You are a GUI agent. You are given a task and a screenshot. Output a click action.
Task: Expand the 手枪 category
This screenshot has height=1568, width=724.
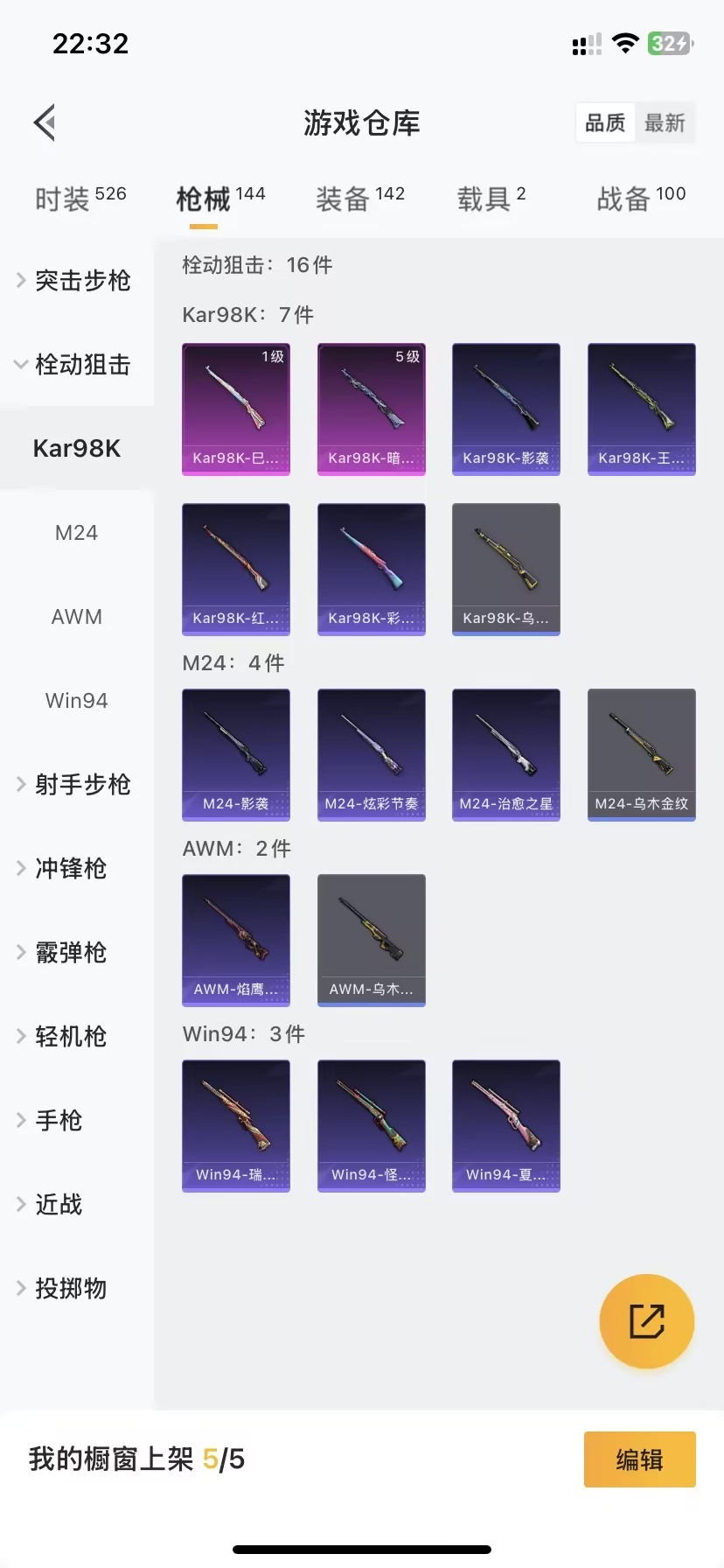click(58, 1121)
